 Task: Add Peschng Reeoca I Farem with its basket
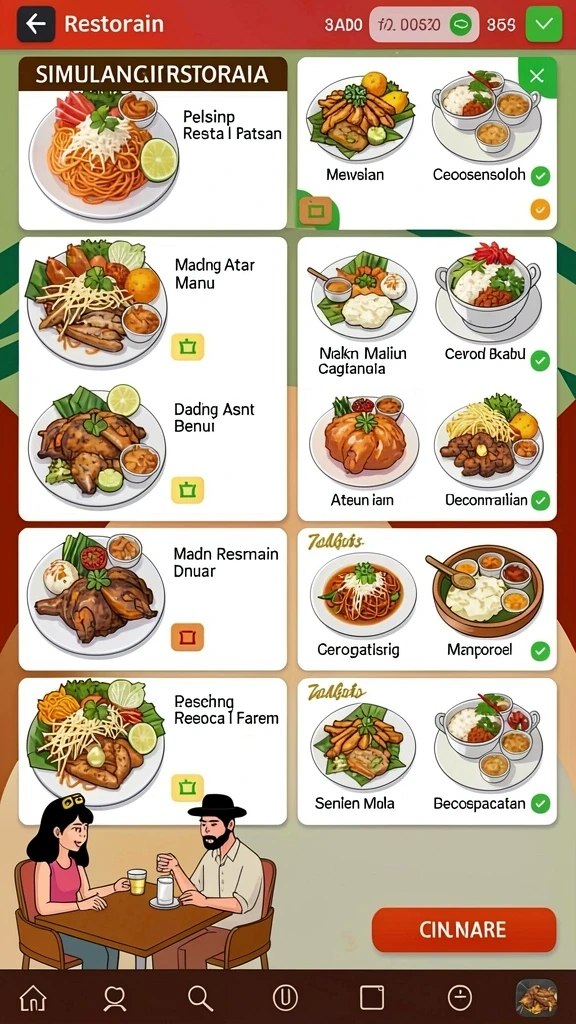(x=187, y=787)
